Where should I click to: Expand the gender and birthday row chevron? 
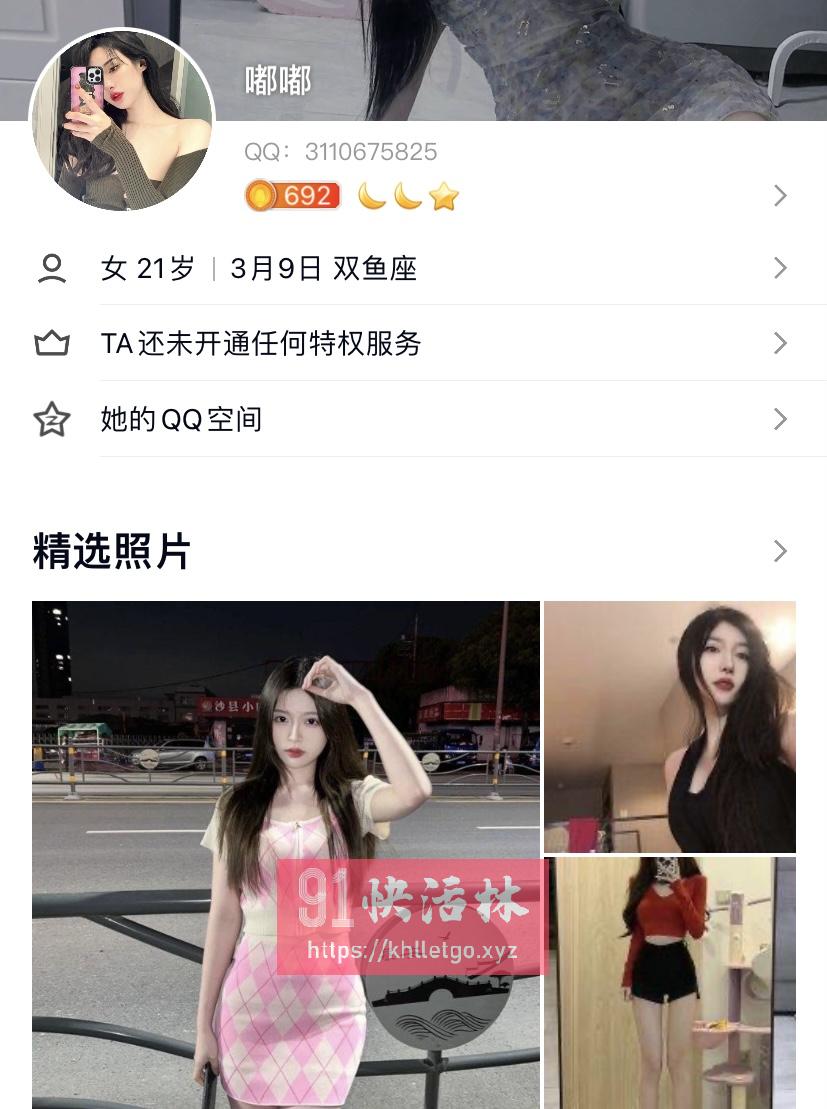(780, 267)
